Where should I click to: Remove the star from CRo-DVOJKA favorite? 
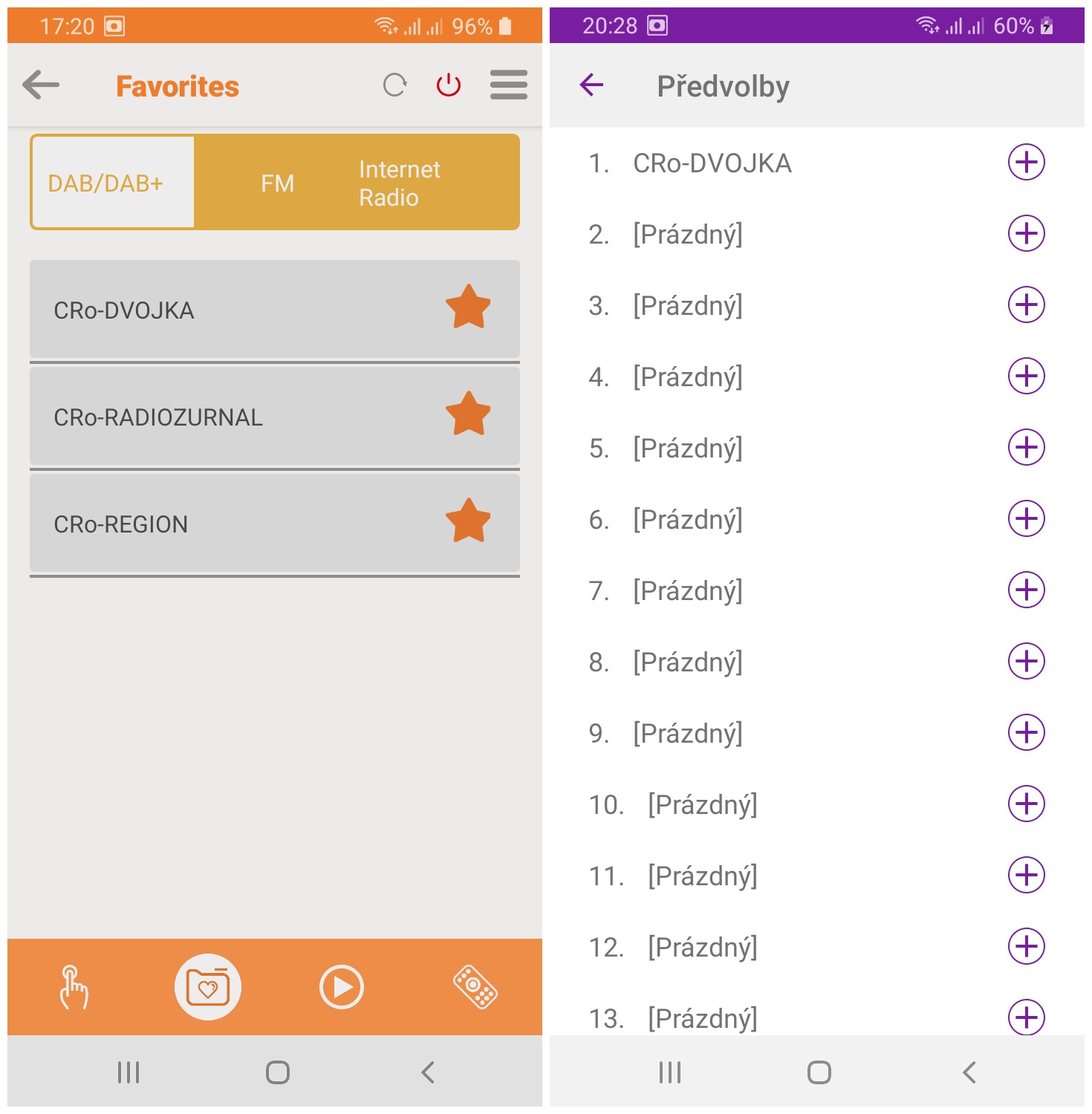point(468,307)
